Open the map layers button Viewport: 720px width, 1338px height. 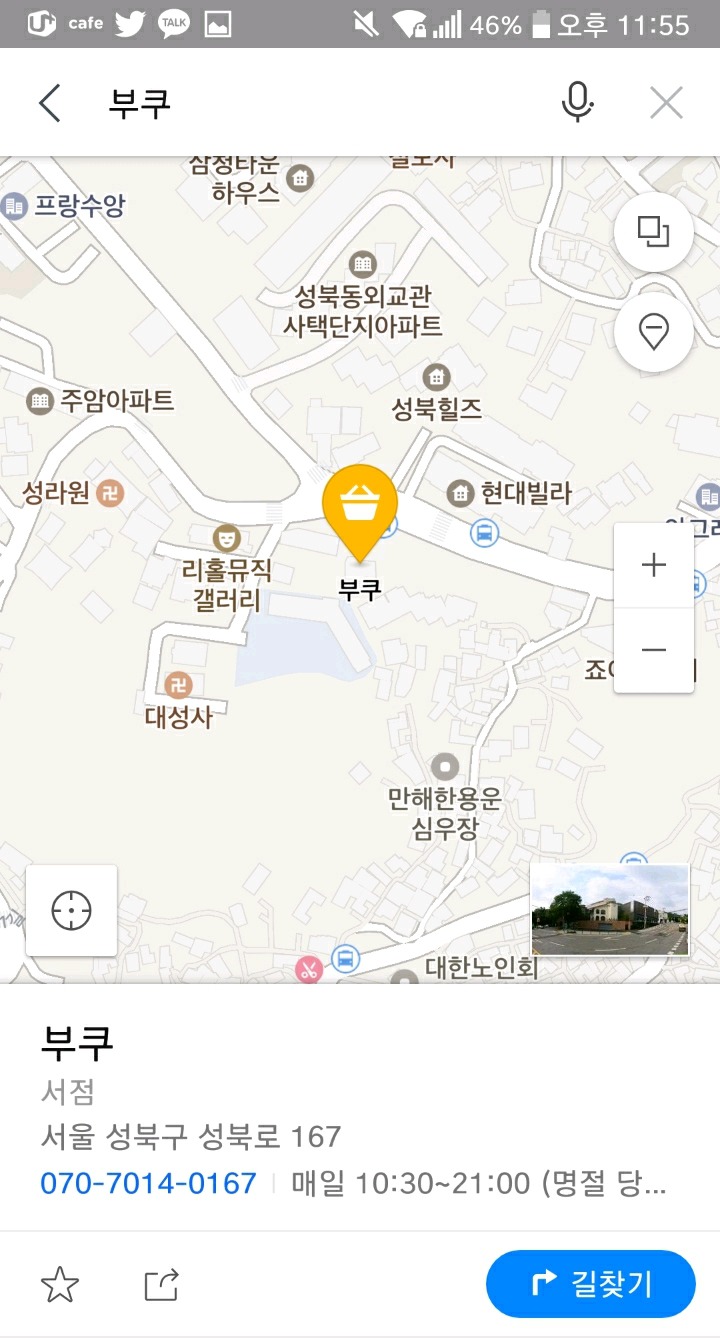point(654,232)
